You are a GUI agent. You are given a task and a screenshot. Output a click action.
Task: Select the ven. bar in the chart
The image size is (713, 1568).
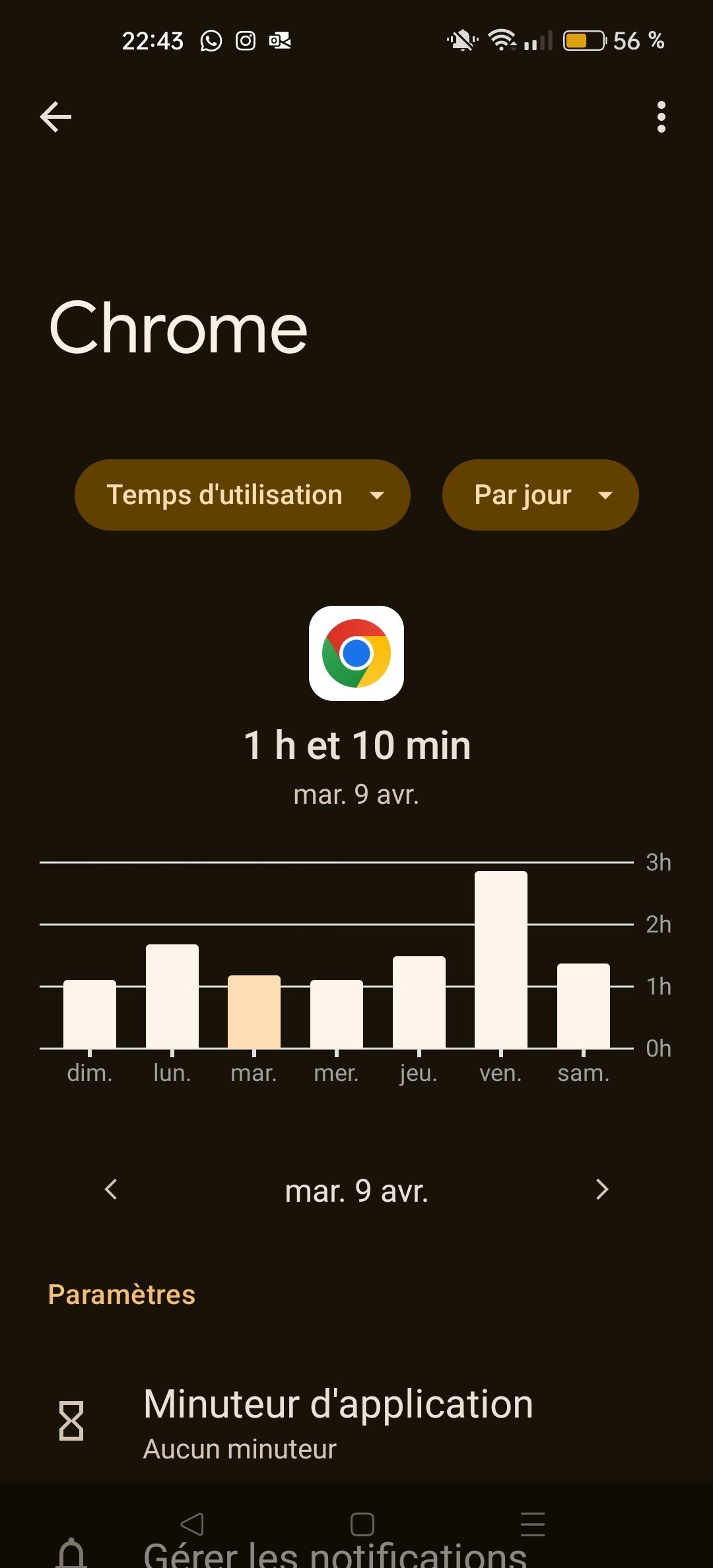click(x=501, y=960)
